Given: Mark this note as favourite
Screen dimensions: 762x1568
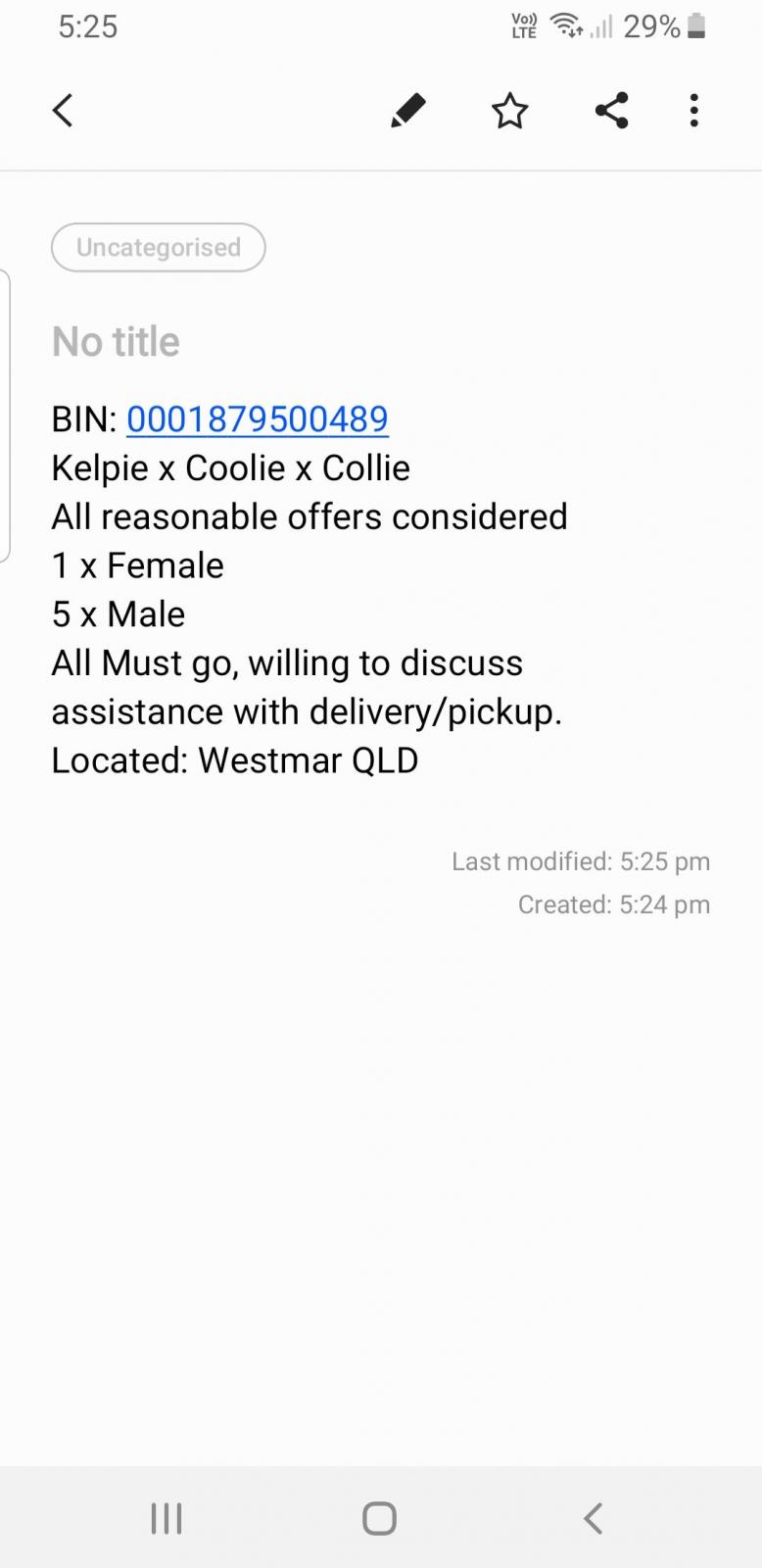Looking at the screenshot, I should tap(509, 111).
